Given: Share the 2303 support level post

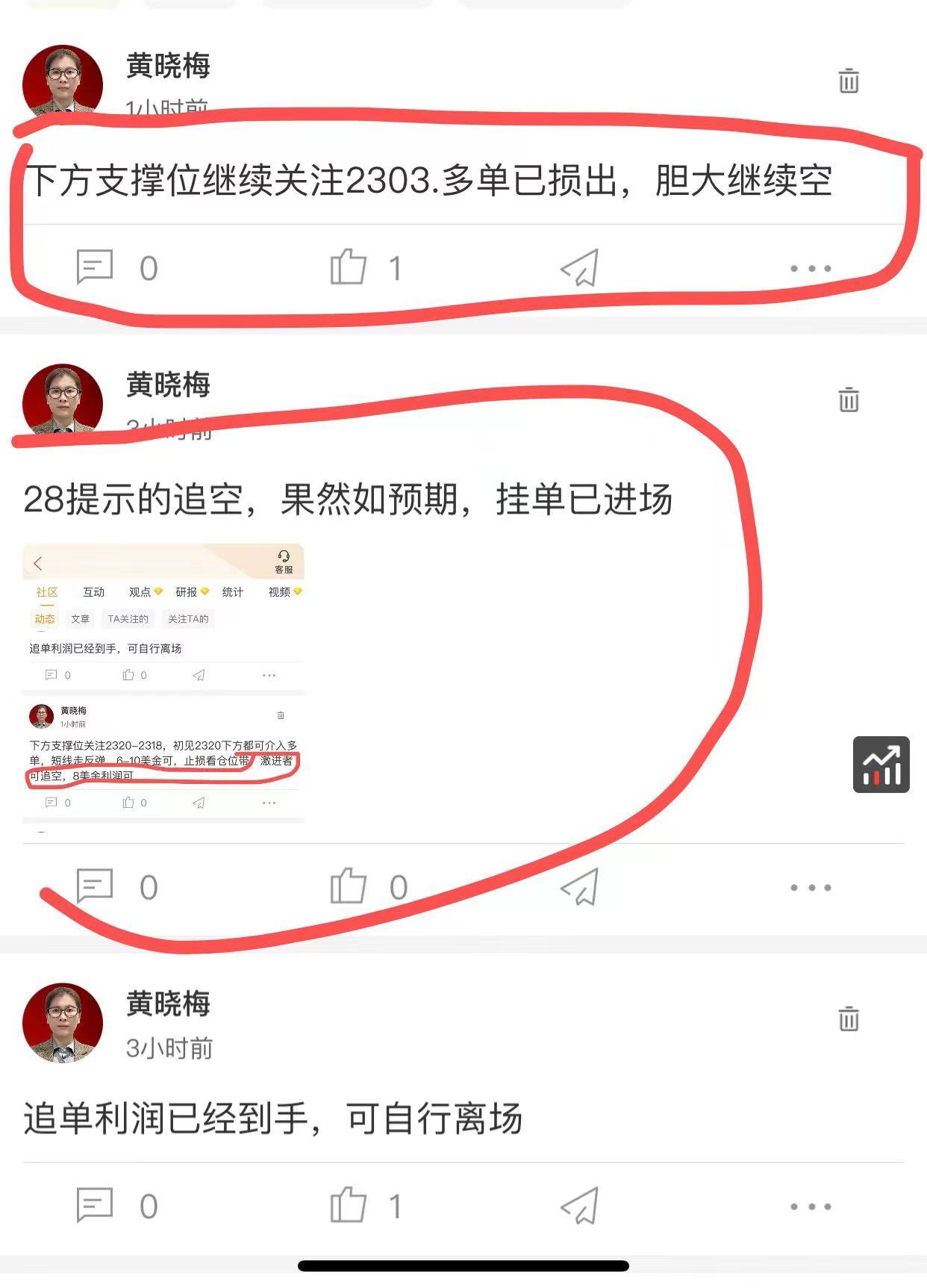Looking at the screenshot, I should 580,267.
